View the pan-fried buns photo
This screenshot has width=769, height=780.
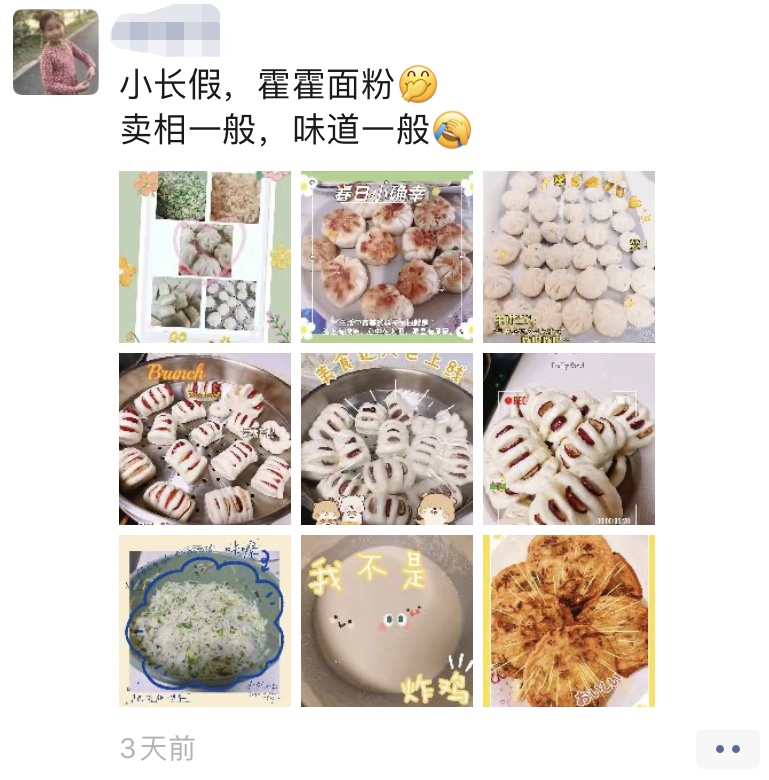(x=387, y=257)
